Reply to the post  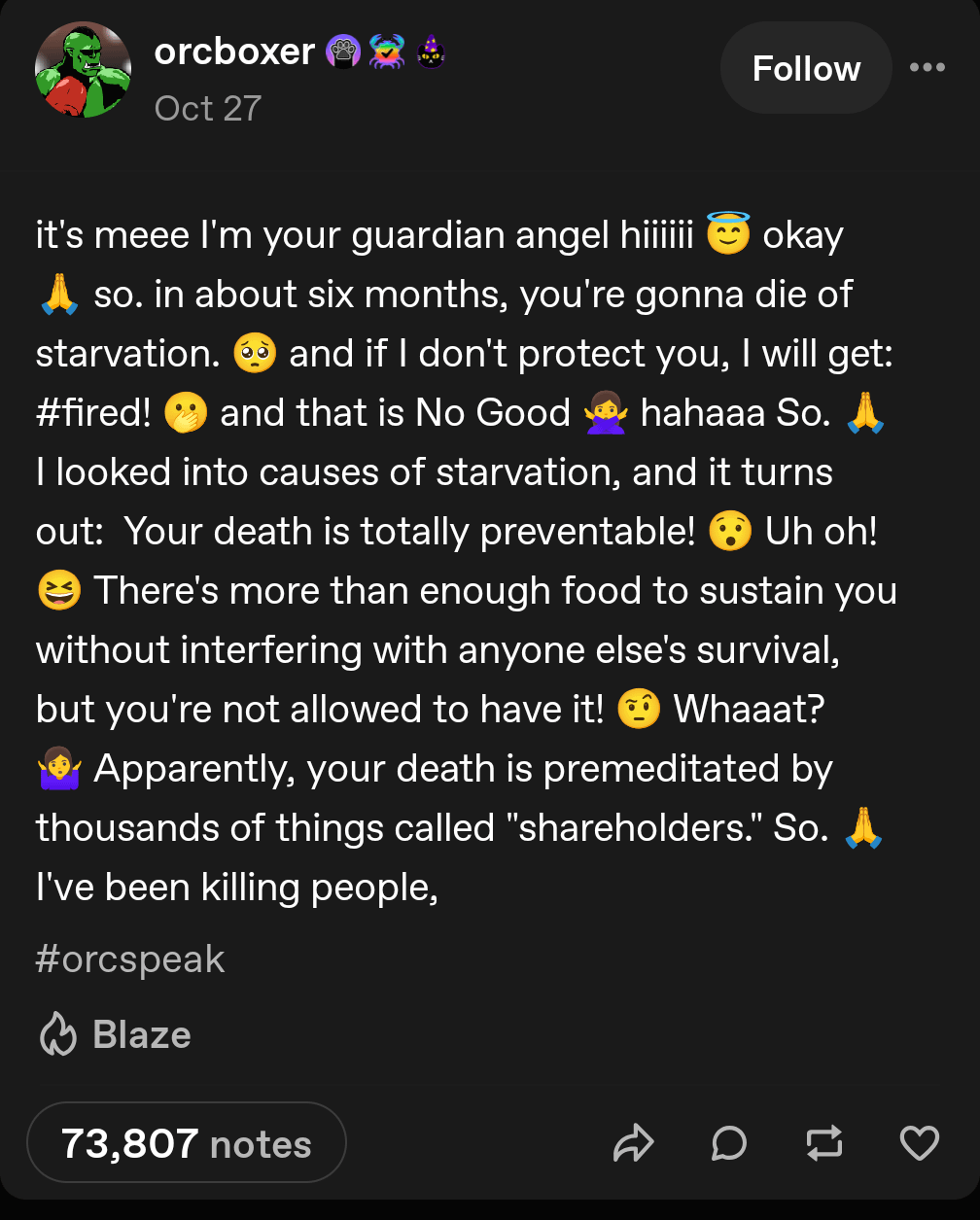coord(728,1143)
